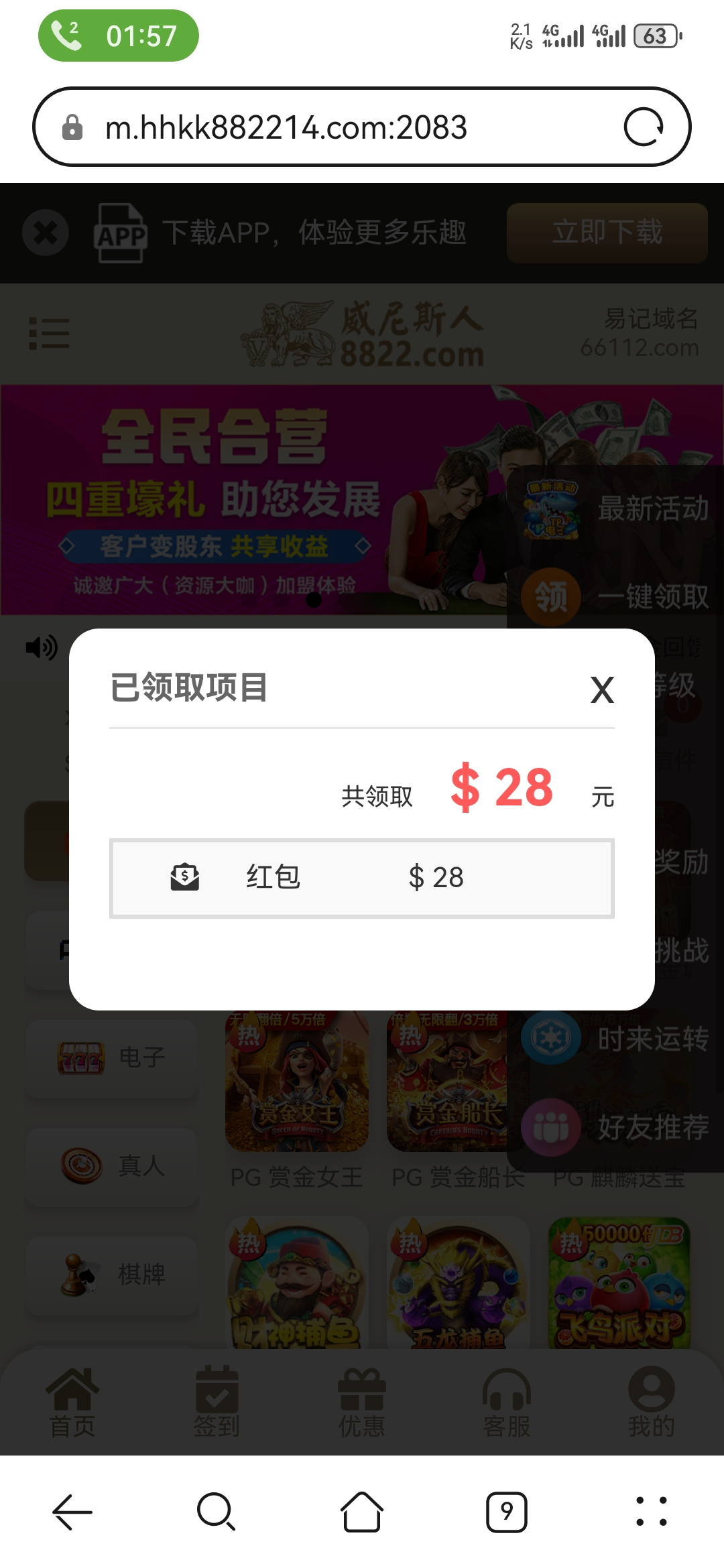Open 最新活动 in the side panel
Screen dimensions: 724x1568
tap(617, 509)
